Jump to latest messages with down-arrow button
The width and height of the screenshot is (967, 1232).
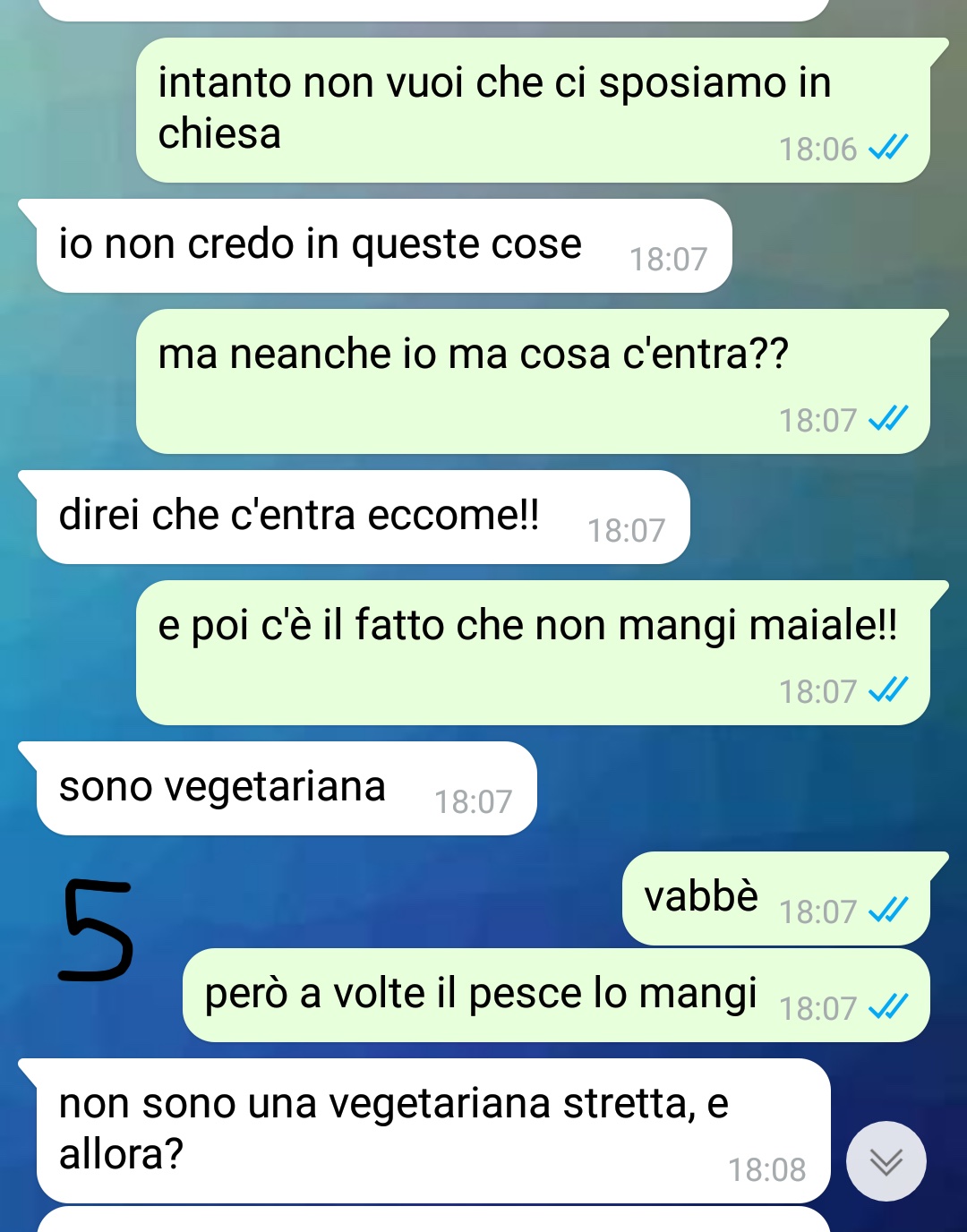886,1161
